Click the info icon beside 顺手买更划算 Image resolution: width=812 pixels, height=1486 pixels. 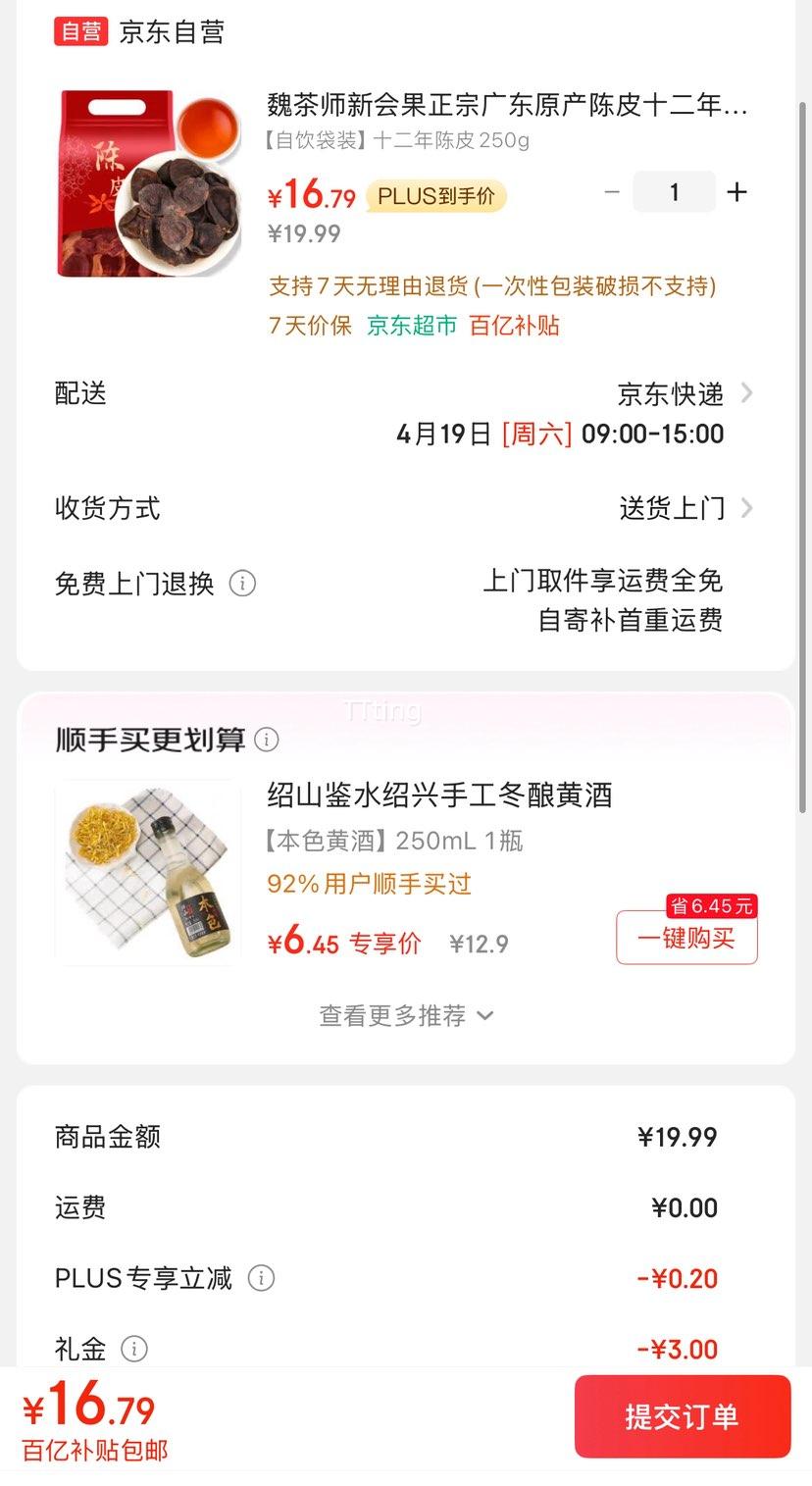click(267, 741)
